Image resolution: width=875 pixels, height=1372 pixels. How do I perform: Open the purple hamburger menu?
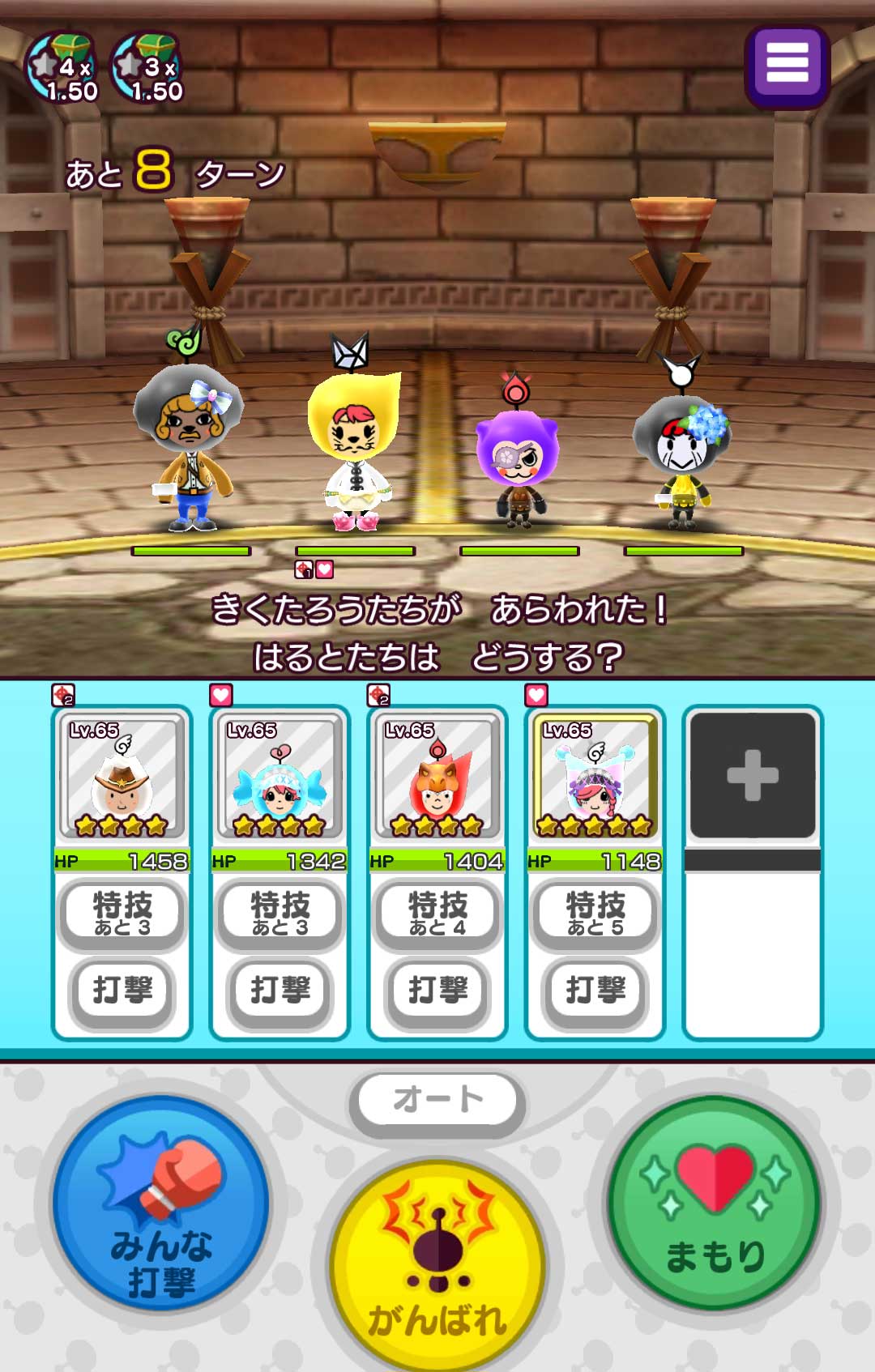click(787, 66)
